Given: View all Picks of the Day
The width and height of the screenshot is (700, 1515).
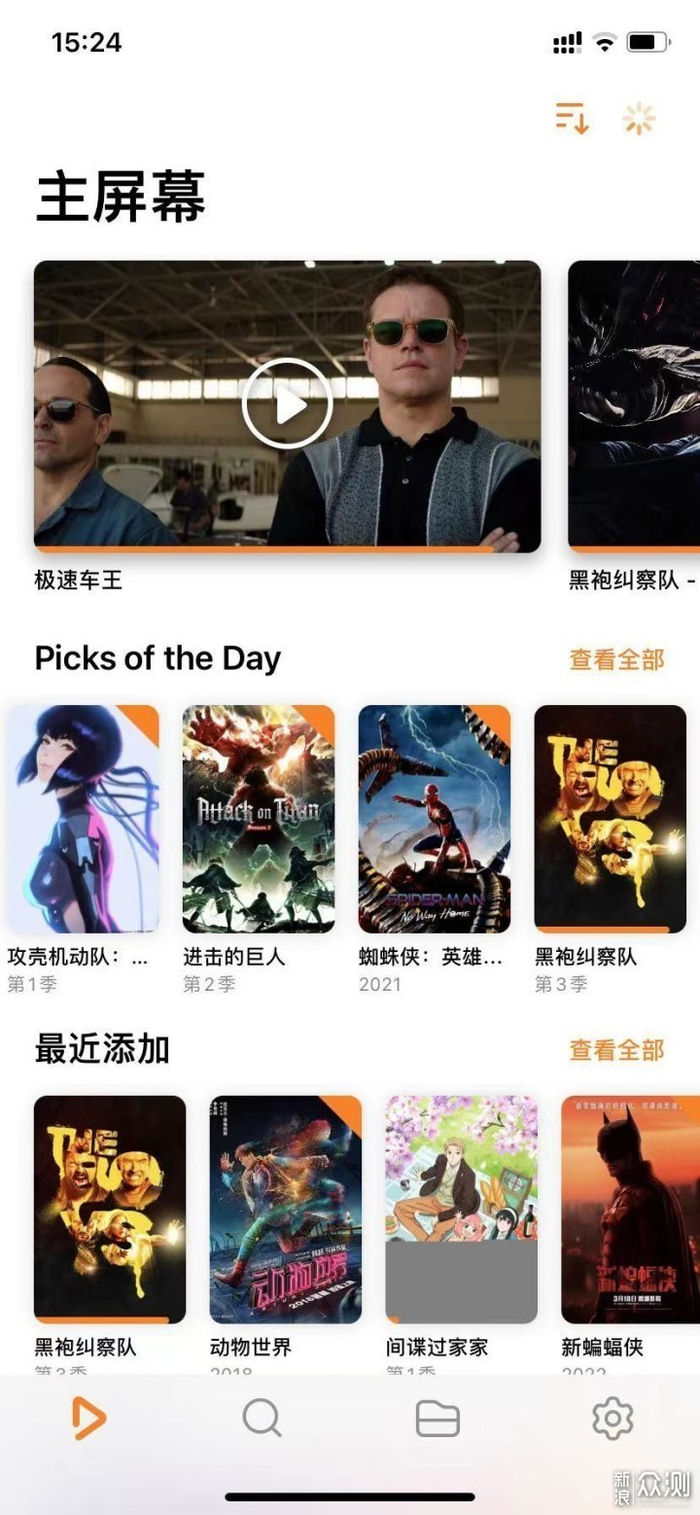Looking at the screenshot, I should coord(616,659).
